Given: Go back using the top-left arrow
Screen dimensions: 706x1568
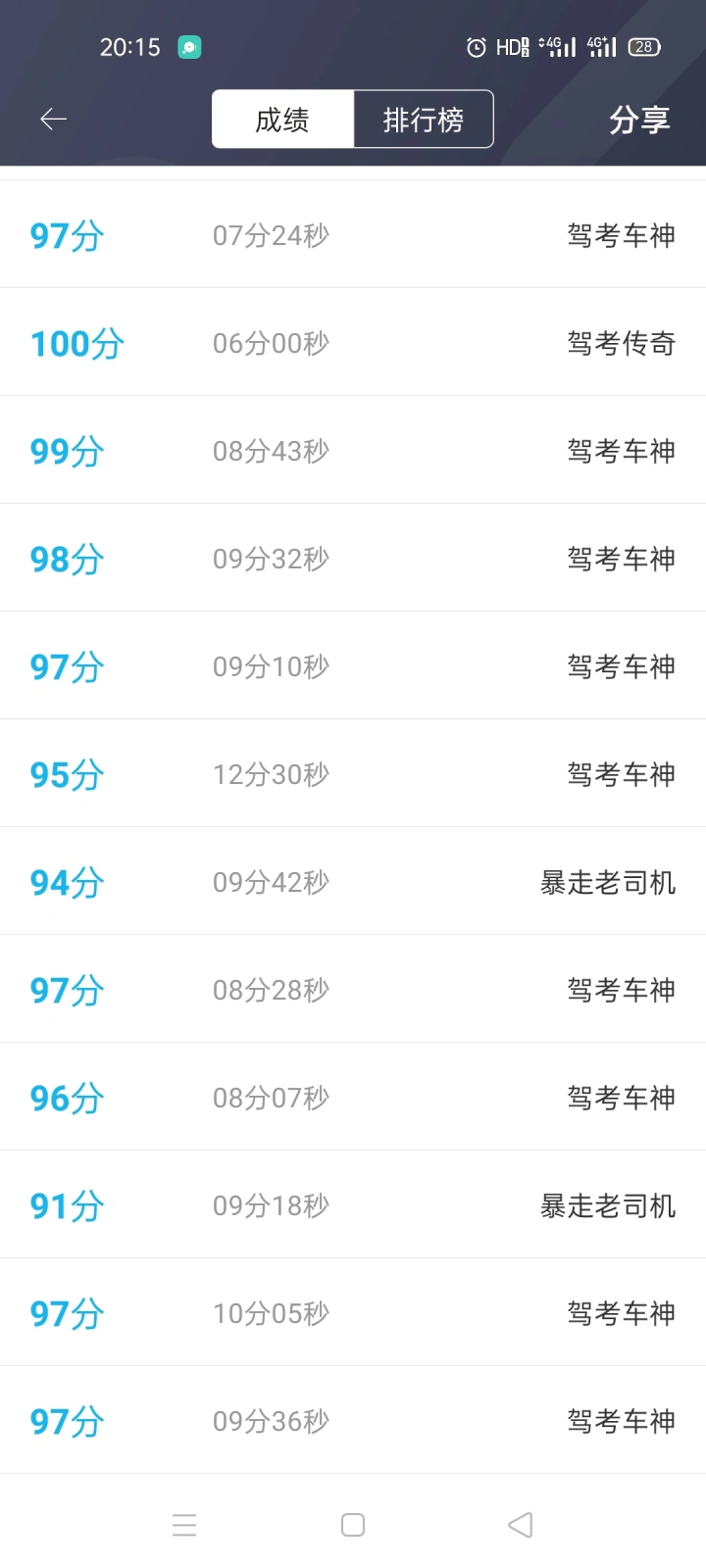Looking at the screenshot, I should point(53,120).
